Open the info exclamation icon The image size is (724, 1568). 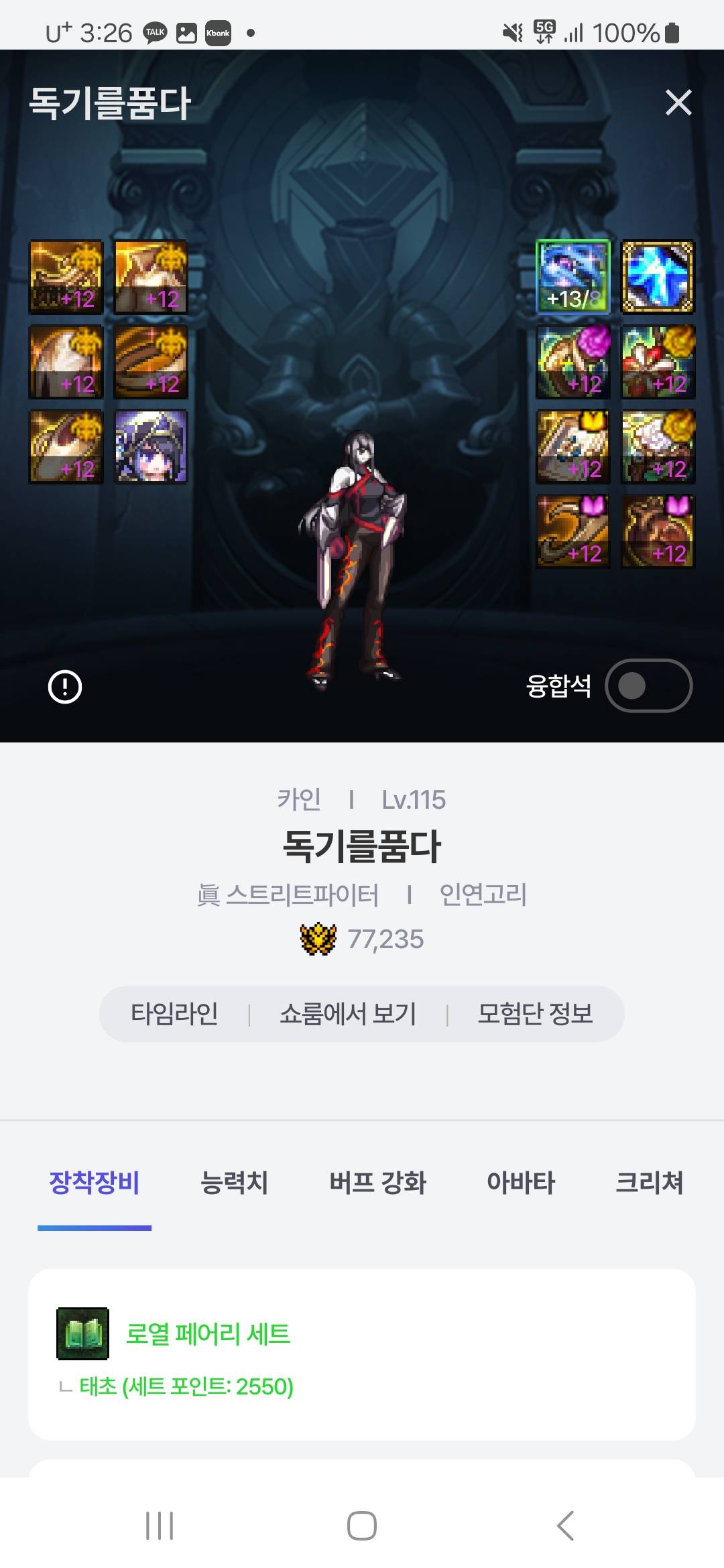[x=65, y=687]
